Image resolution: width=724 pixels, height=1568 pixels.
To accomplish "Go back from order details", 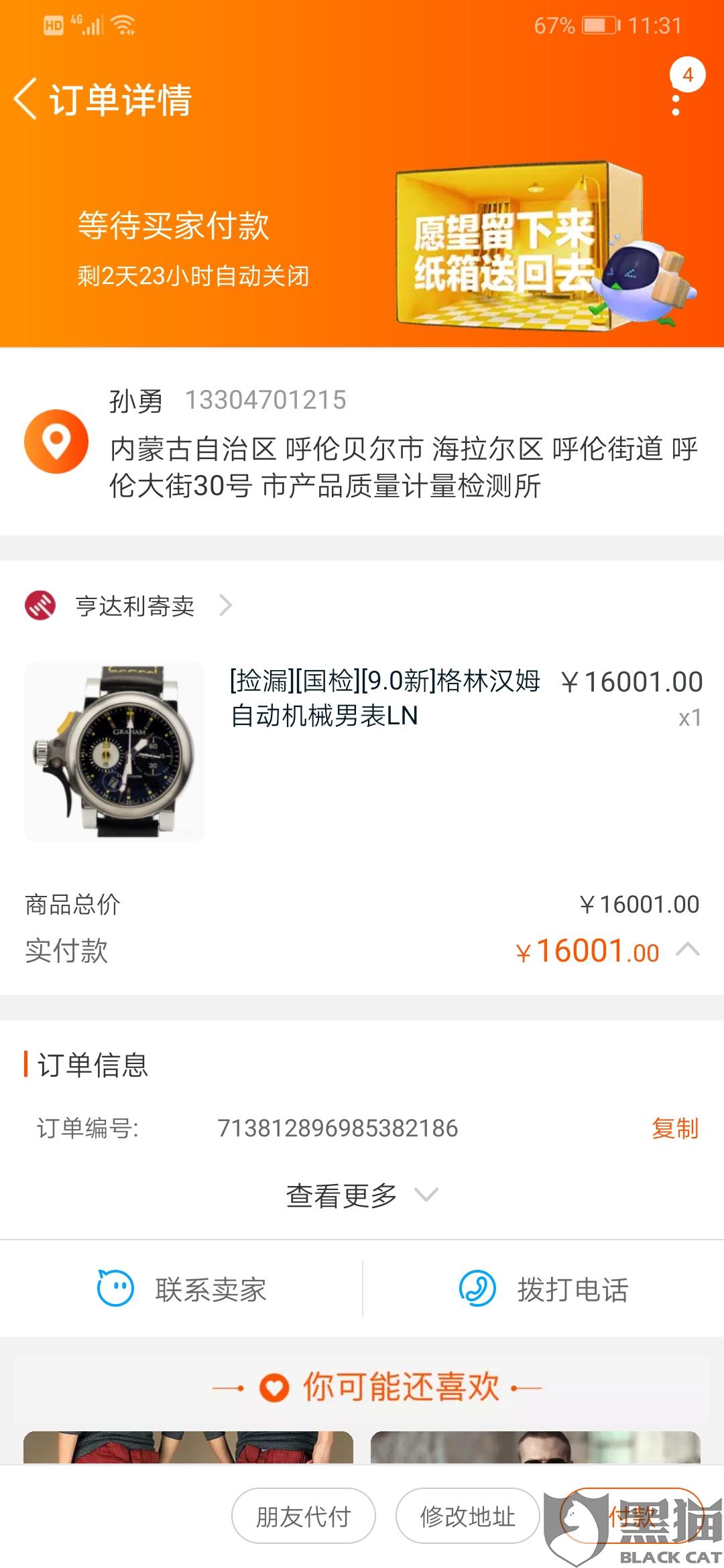I will (x=27, y=99).
